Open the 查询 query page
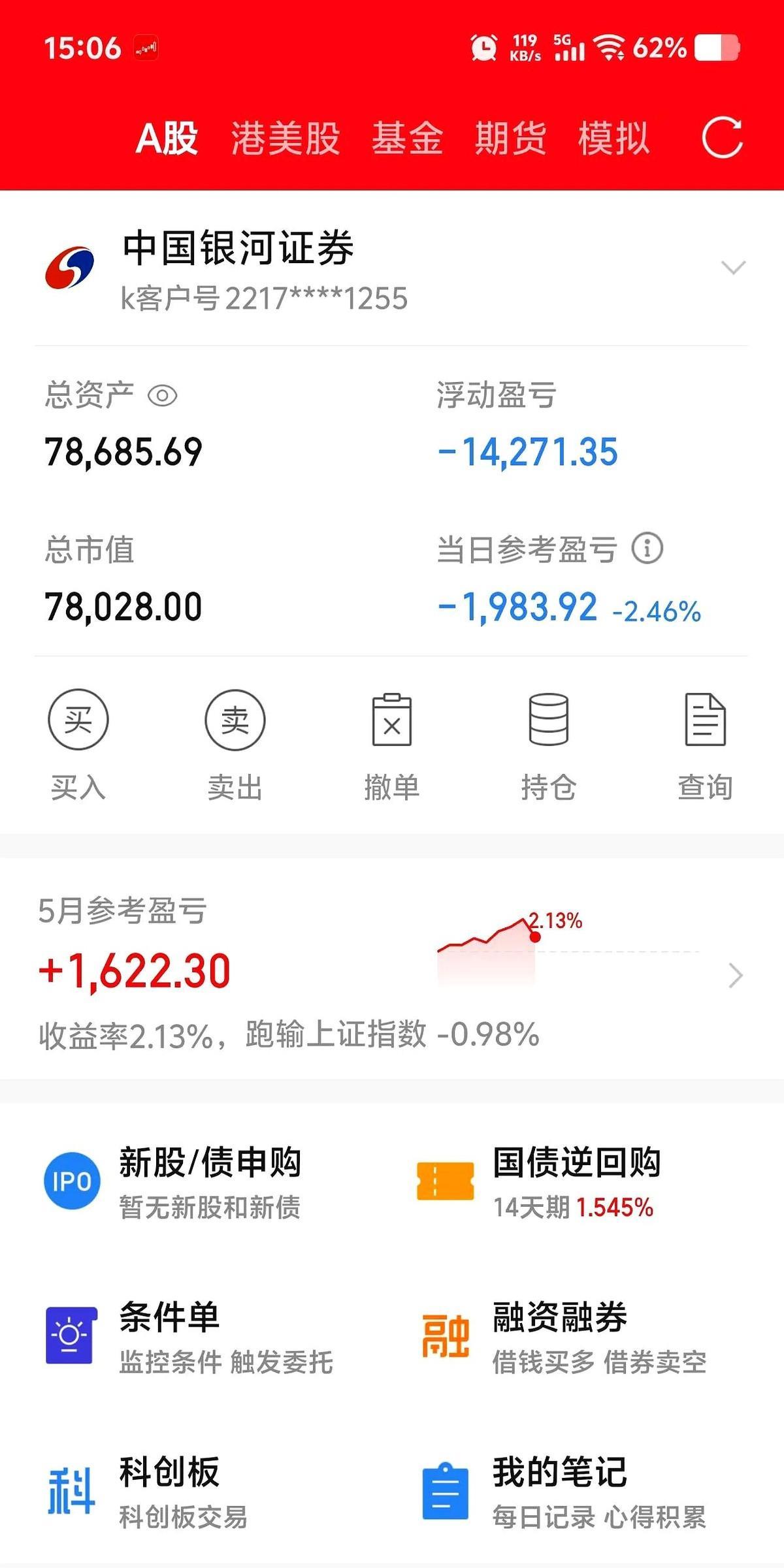The image size is (784, 1568). (x=706, y=746)
